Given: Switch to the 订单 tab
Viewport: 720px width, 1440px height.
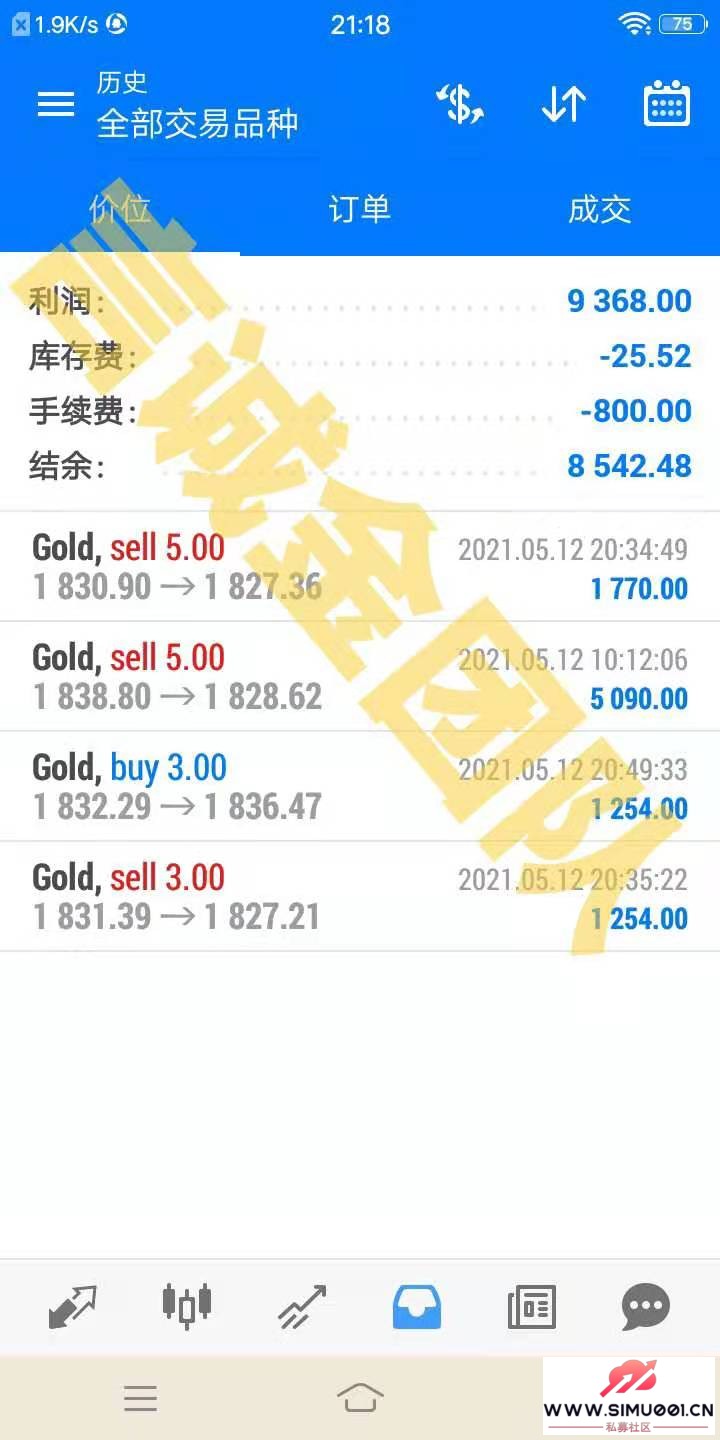Looking at the screenshot, I should click(360, 209).
